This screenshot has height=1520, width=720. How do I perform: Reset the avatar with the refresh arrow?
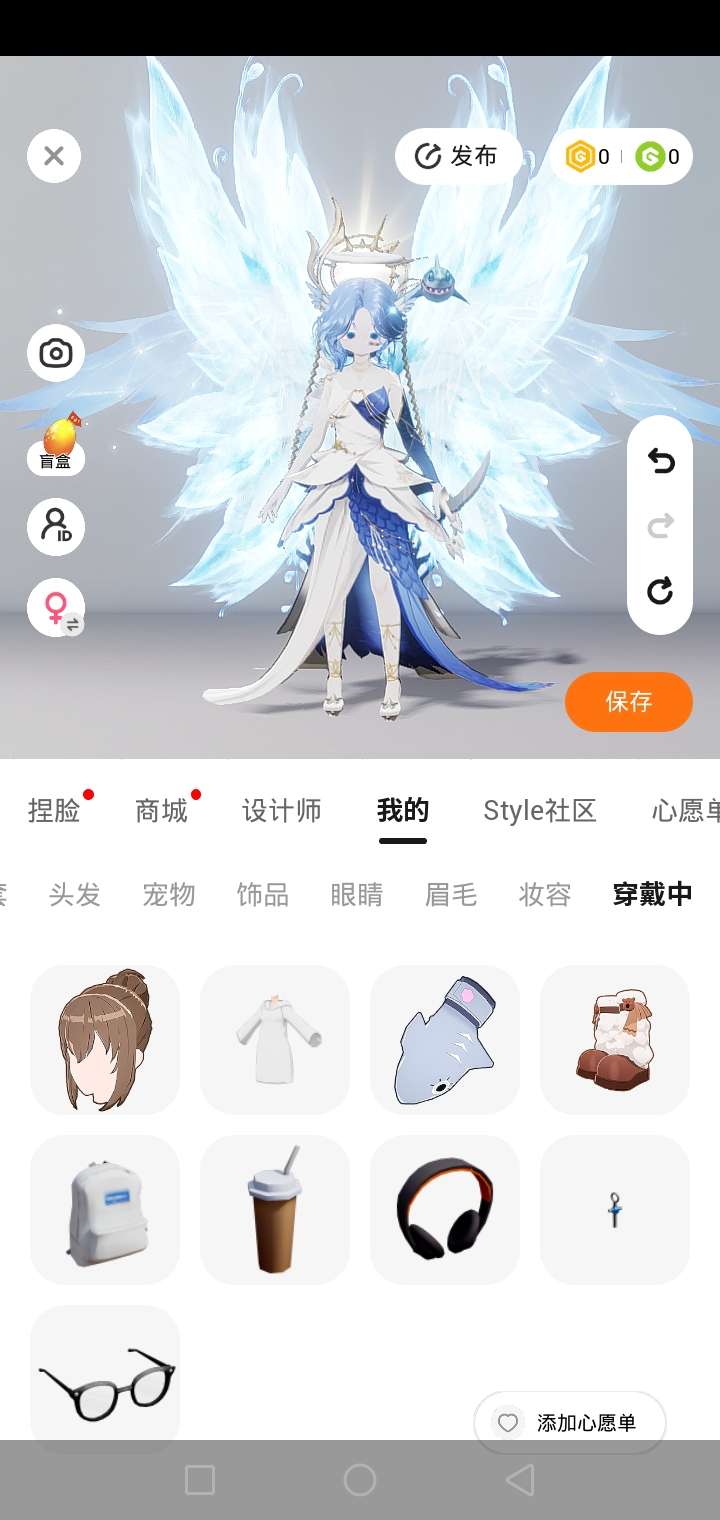coord(660,591)
